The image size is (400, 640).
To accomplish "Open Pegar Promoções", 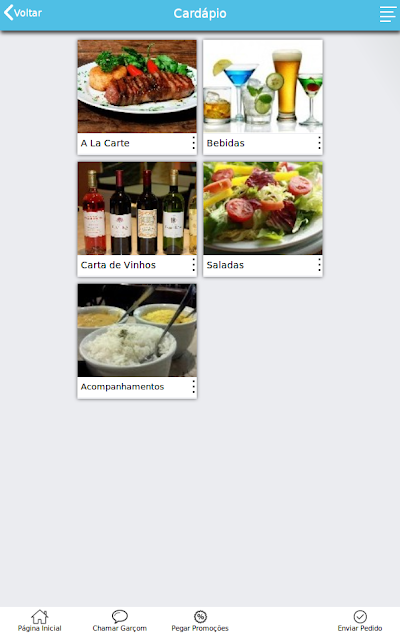I will tap(200, 621).
